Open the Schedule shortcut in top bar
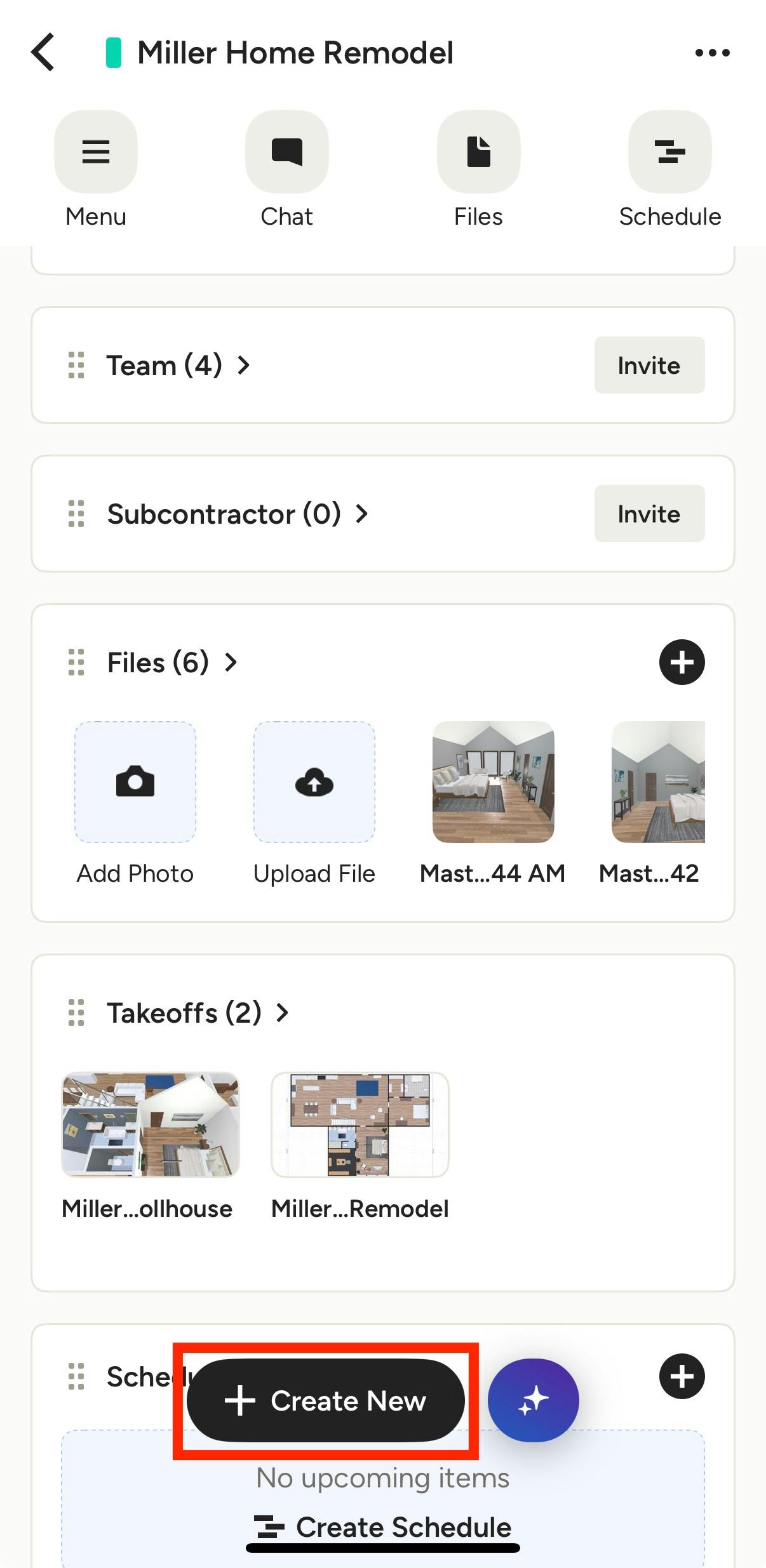The image size is (766, 1568). tap(669, 152)
